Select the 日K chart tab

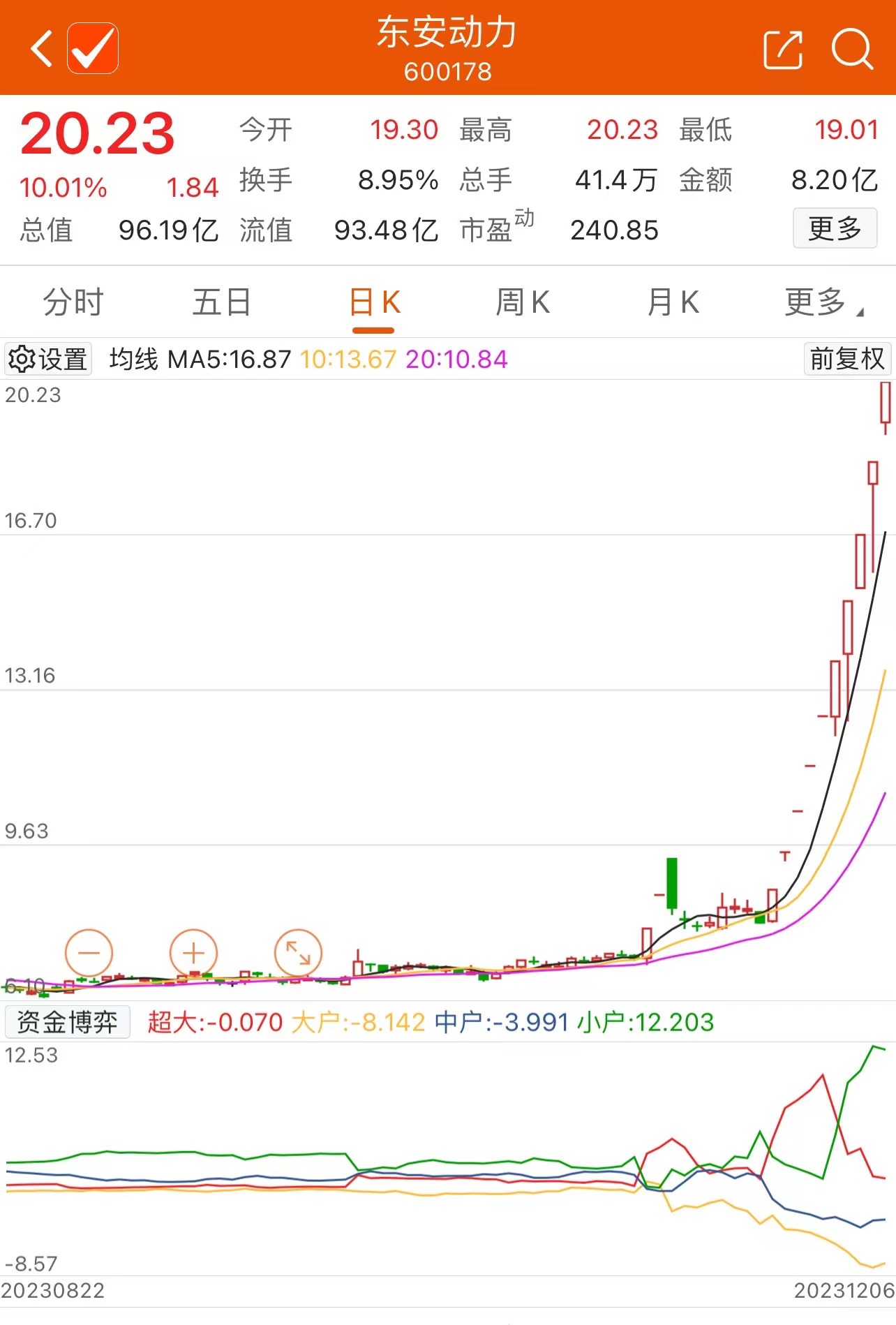tap(374, 303)
